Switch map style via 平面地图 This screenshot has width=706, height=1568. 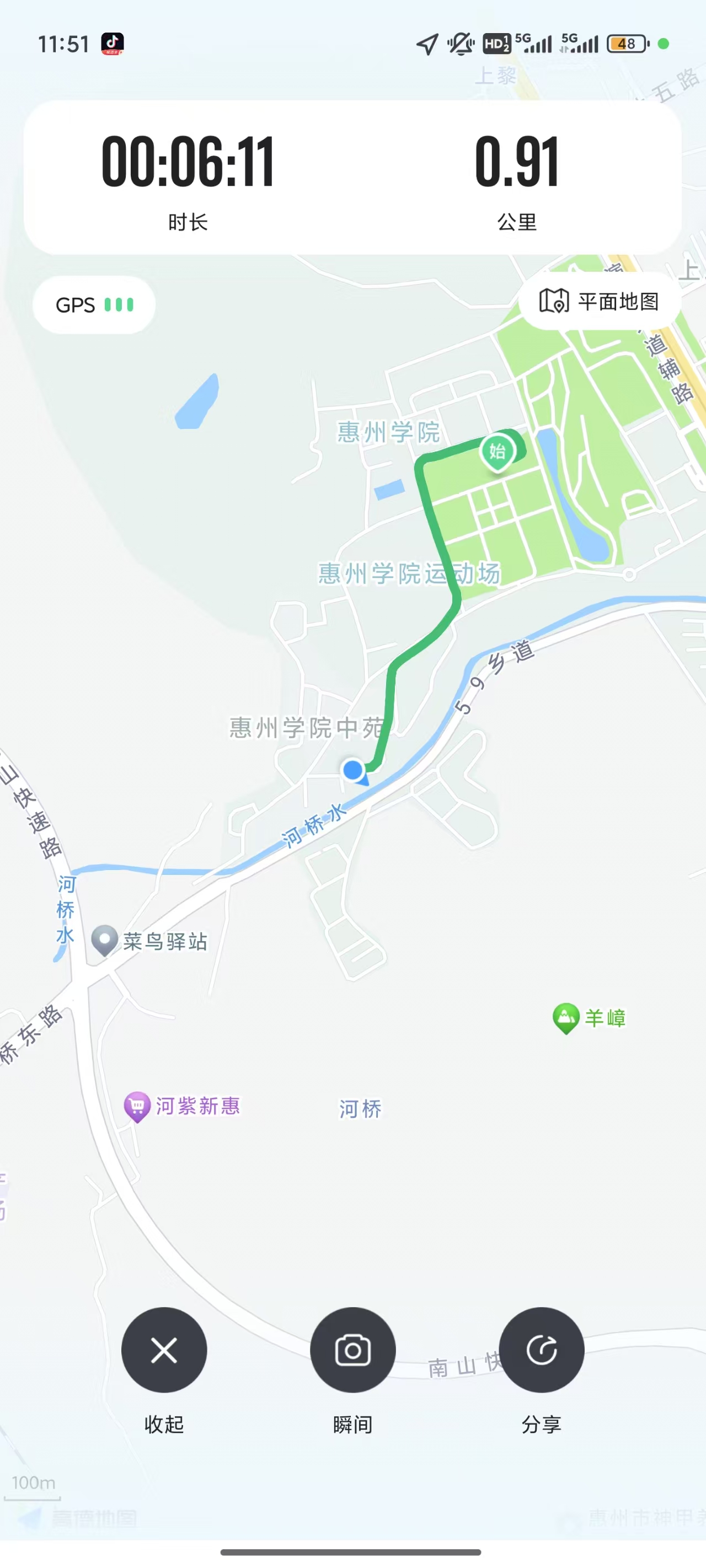[600, 301]
